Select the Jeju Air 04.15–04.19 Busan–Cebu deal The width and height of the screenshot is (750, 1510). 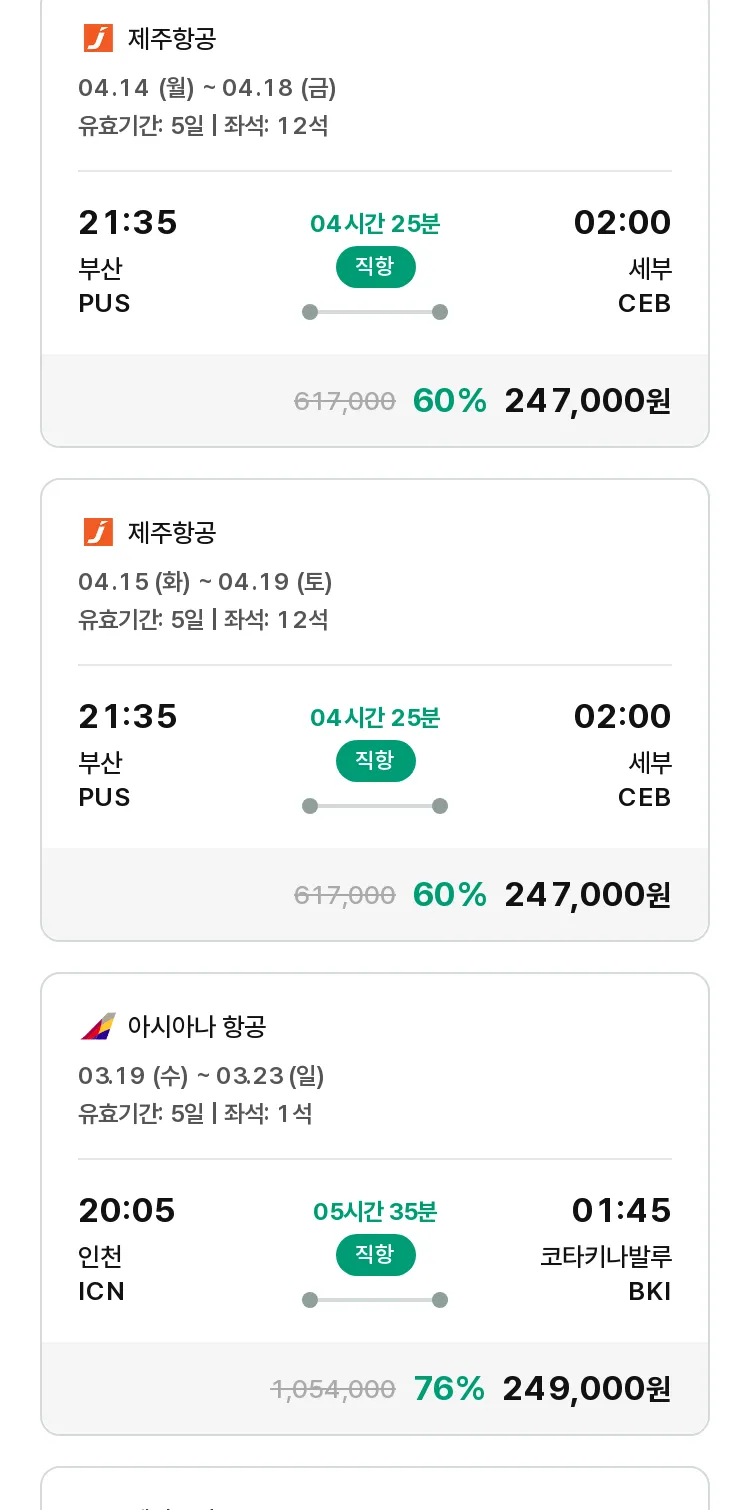pyautogui.click(x=375, y=710)
